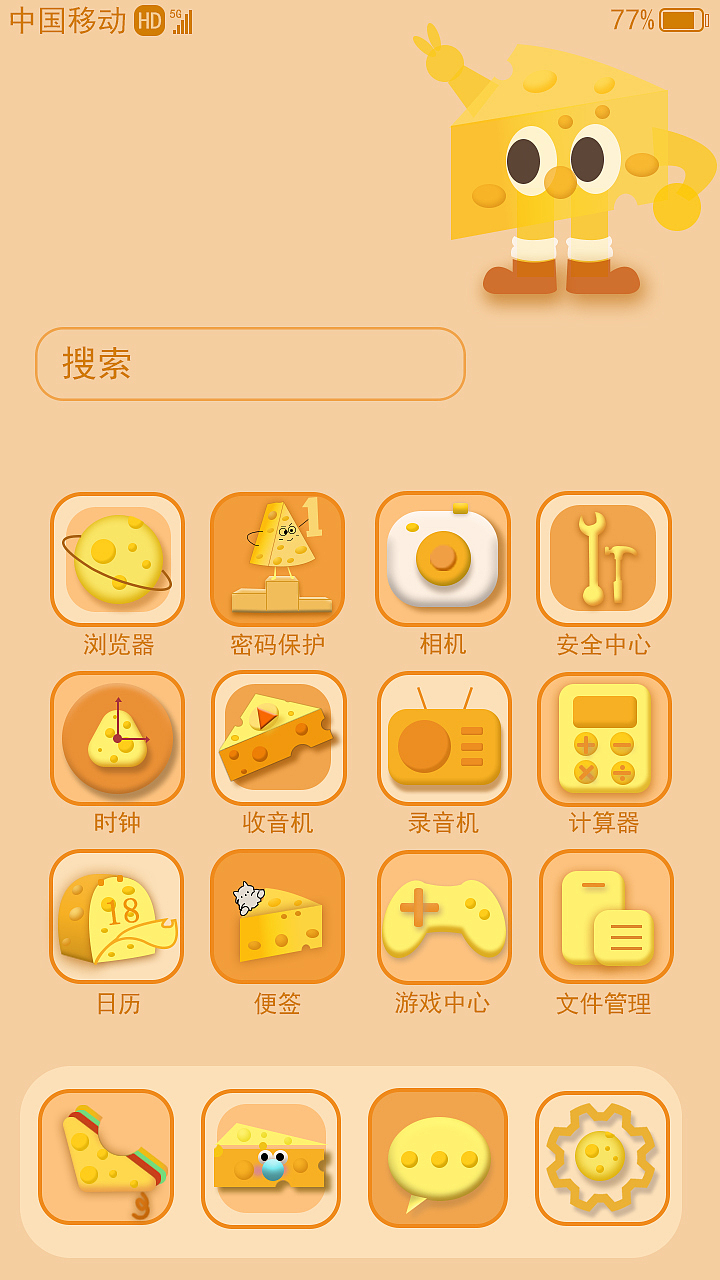Open the 收音机 radio app

pyautogui.click(x=280, y=738)
